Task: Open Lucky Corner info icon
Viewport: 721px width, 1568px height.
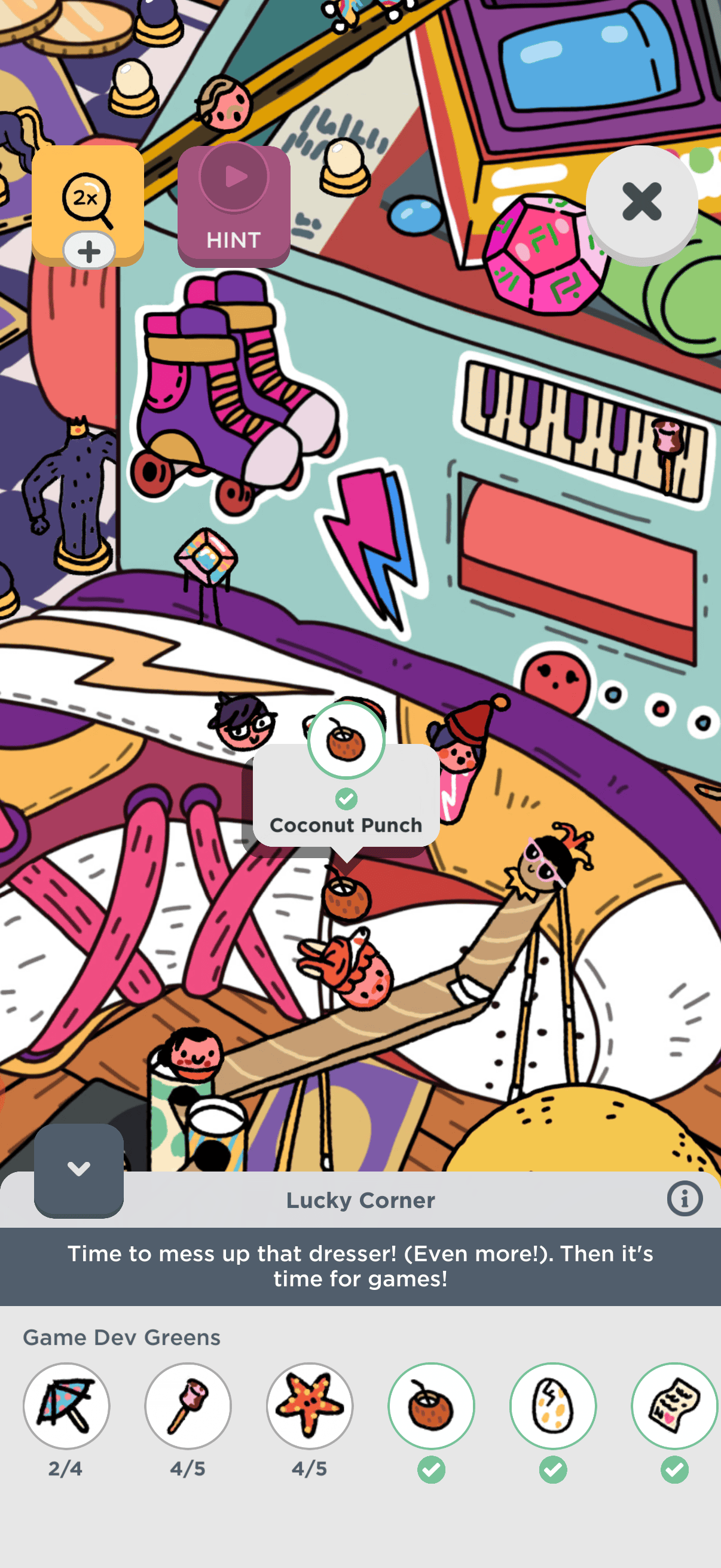Action: point(684,1199)
